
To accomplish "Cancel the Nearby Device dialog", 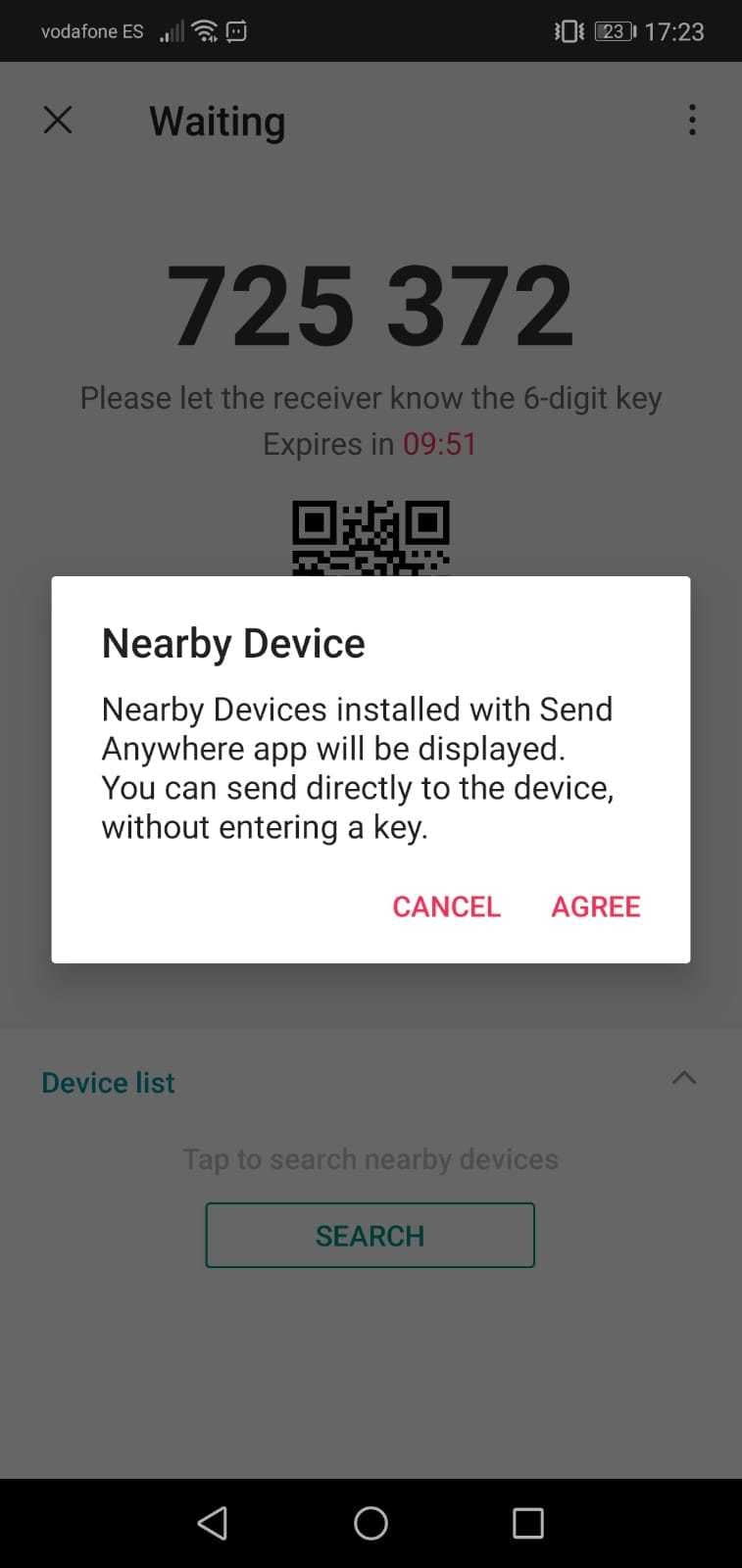I will coord(446,906).
